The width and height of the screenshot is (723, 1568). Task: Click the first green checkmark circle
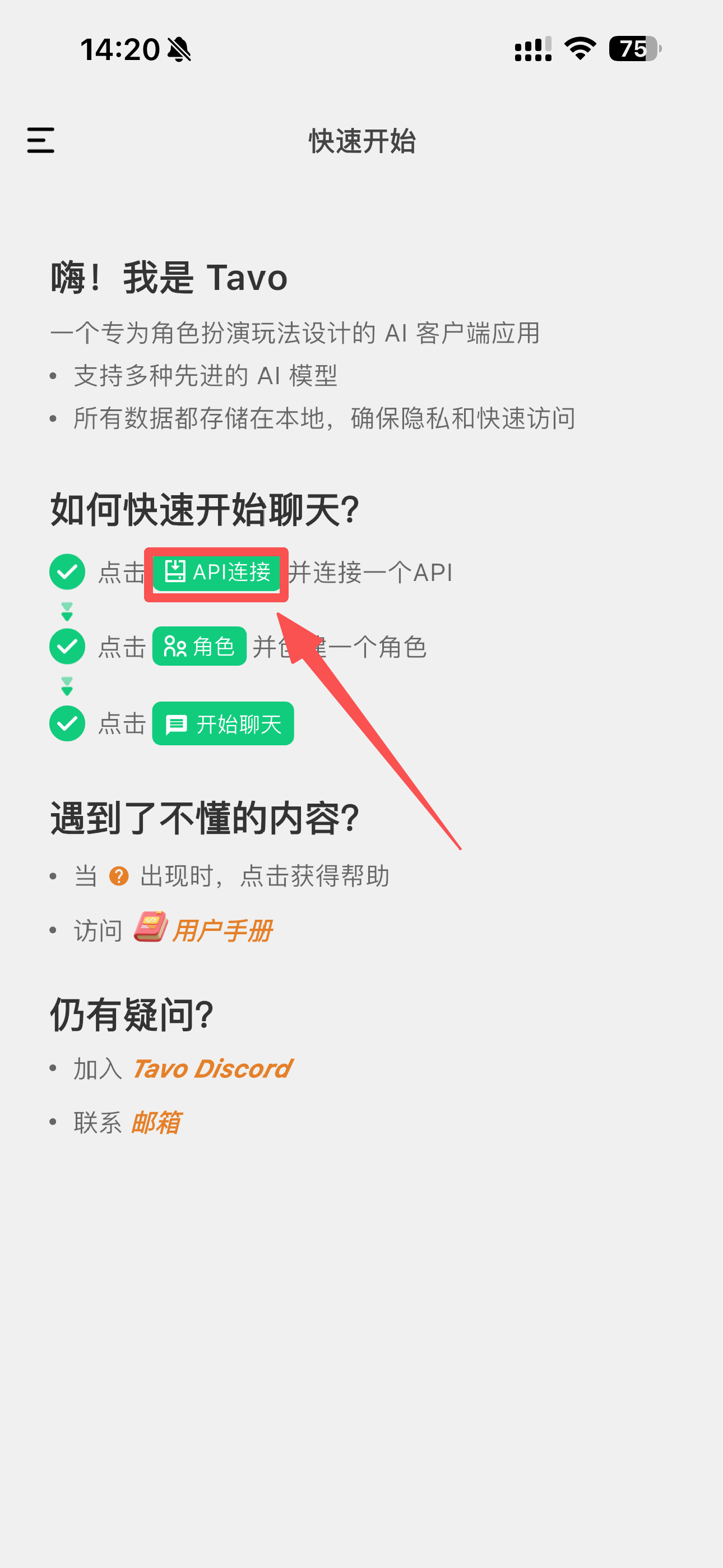point(67,572)
